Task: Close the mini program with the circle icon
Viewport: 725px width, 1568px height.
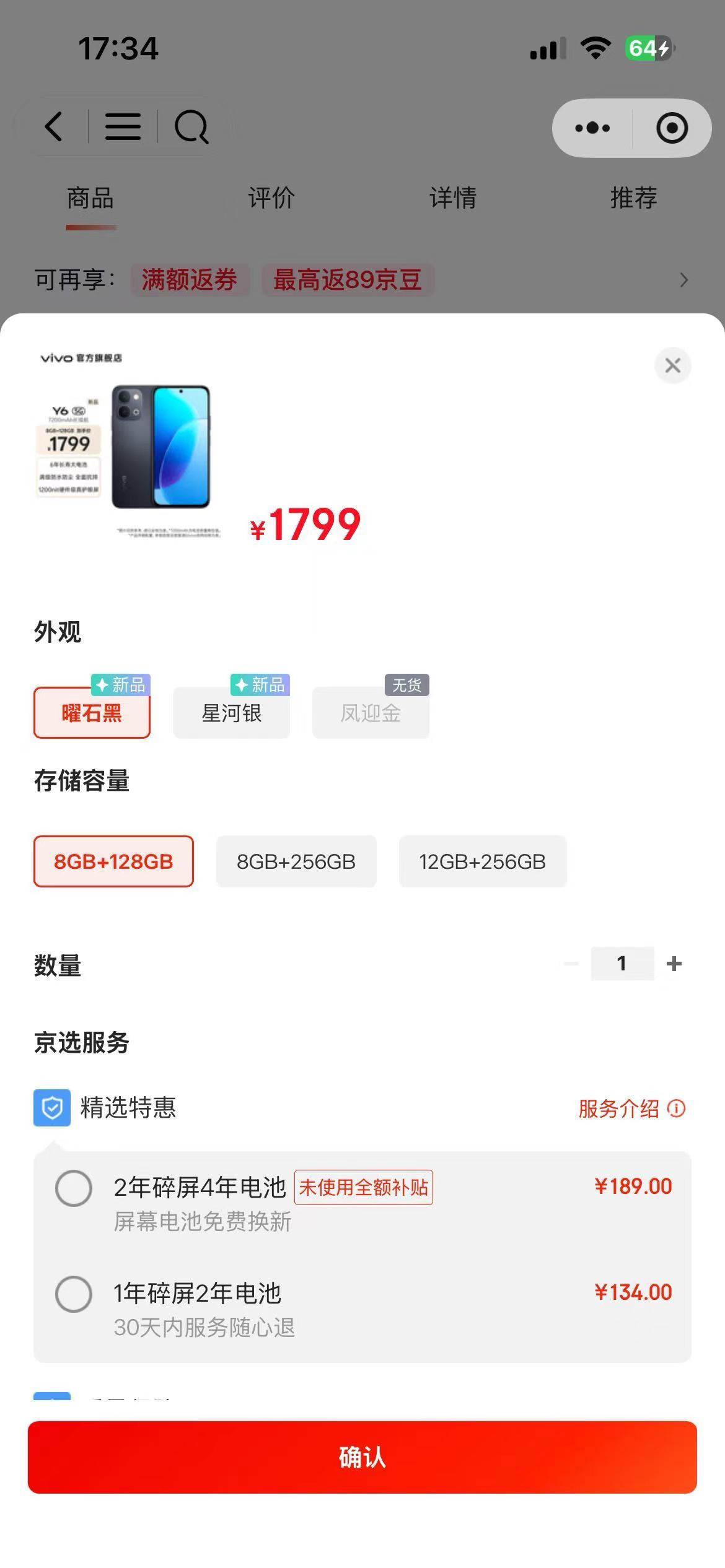Action: 672,128
